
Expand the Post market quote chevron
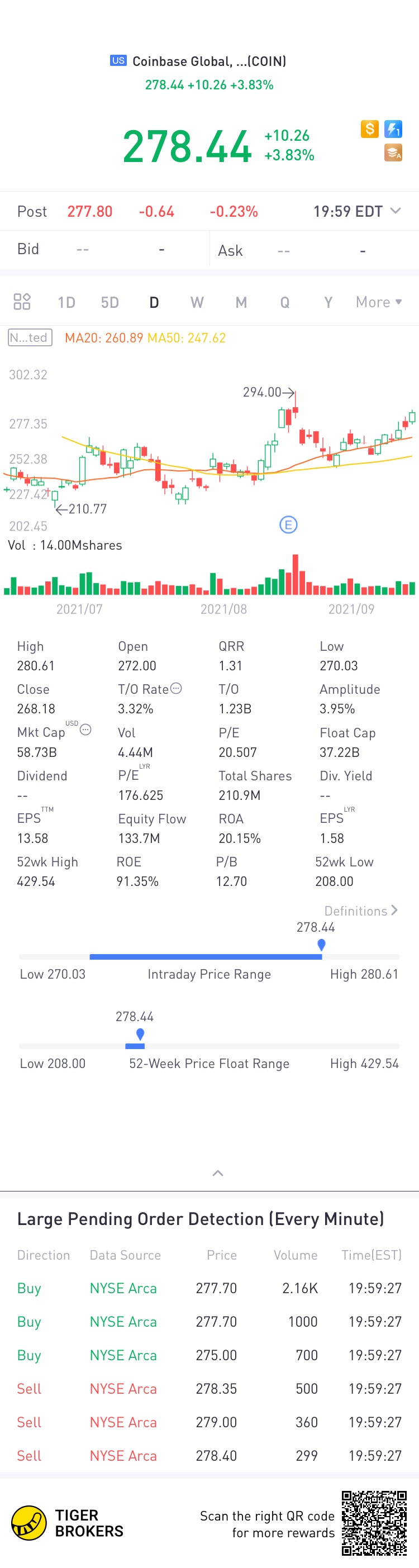point(395,211)
